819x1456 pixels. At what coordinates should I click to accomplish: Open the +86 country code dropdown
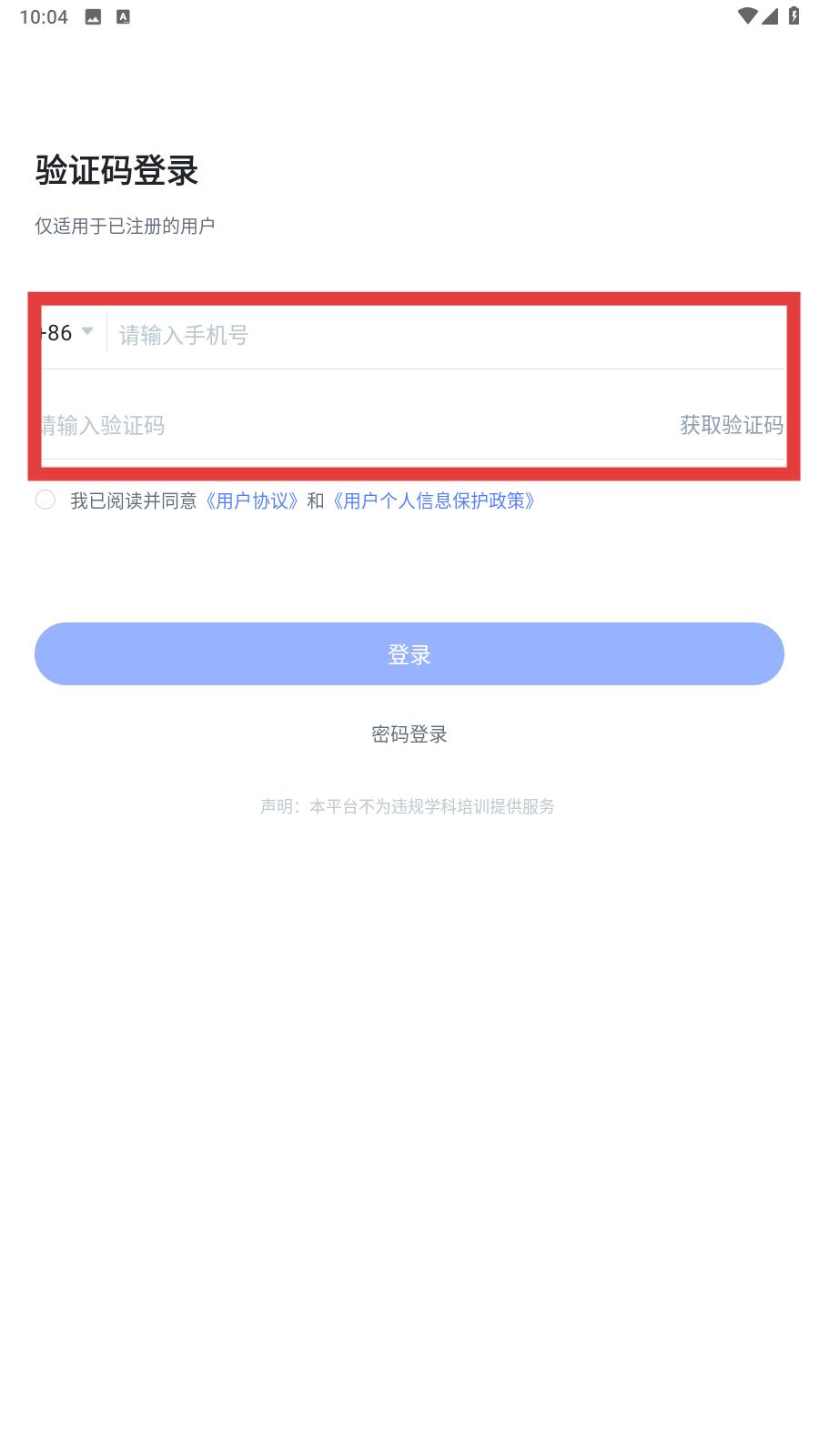[66, 333]
